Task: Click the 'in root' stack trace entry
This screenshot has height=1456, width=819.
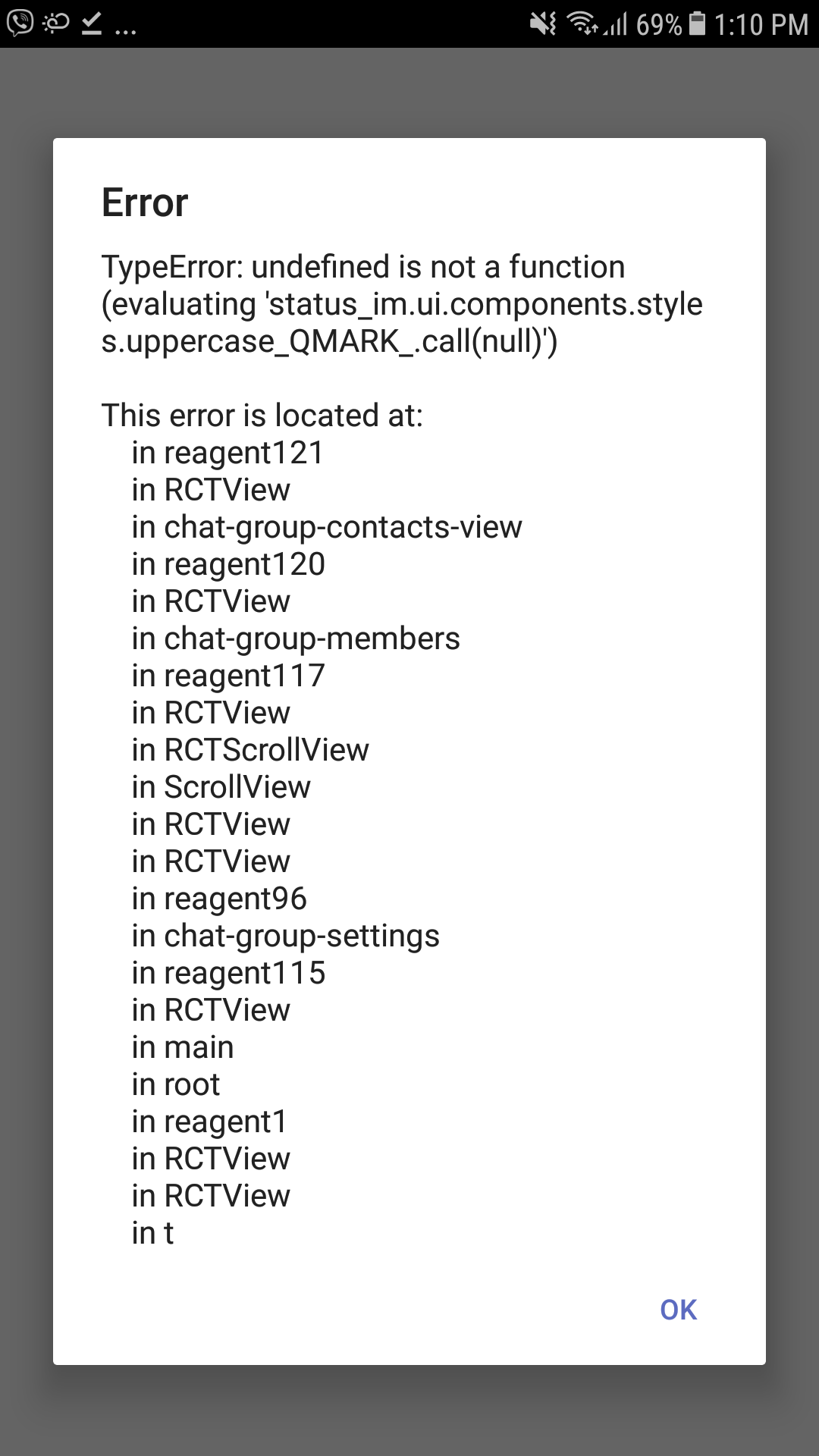Action: point(174,1084)
